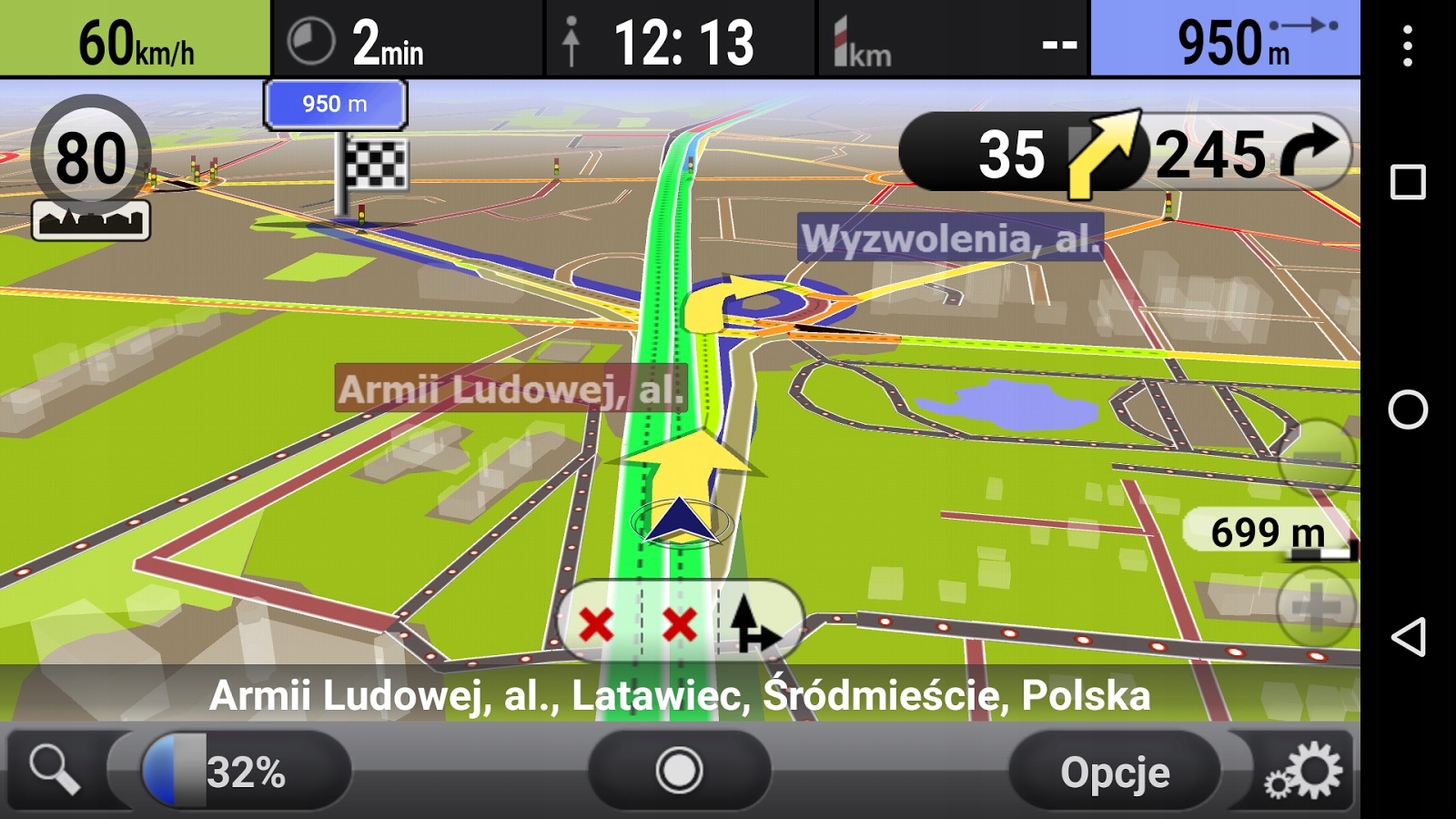The width and height of the screenshot is (1456, 819).
Task: Go back with system back button
Action: click(1407, 637)
